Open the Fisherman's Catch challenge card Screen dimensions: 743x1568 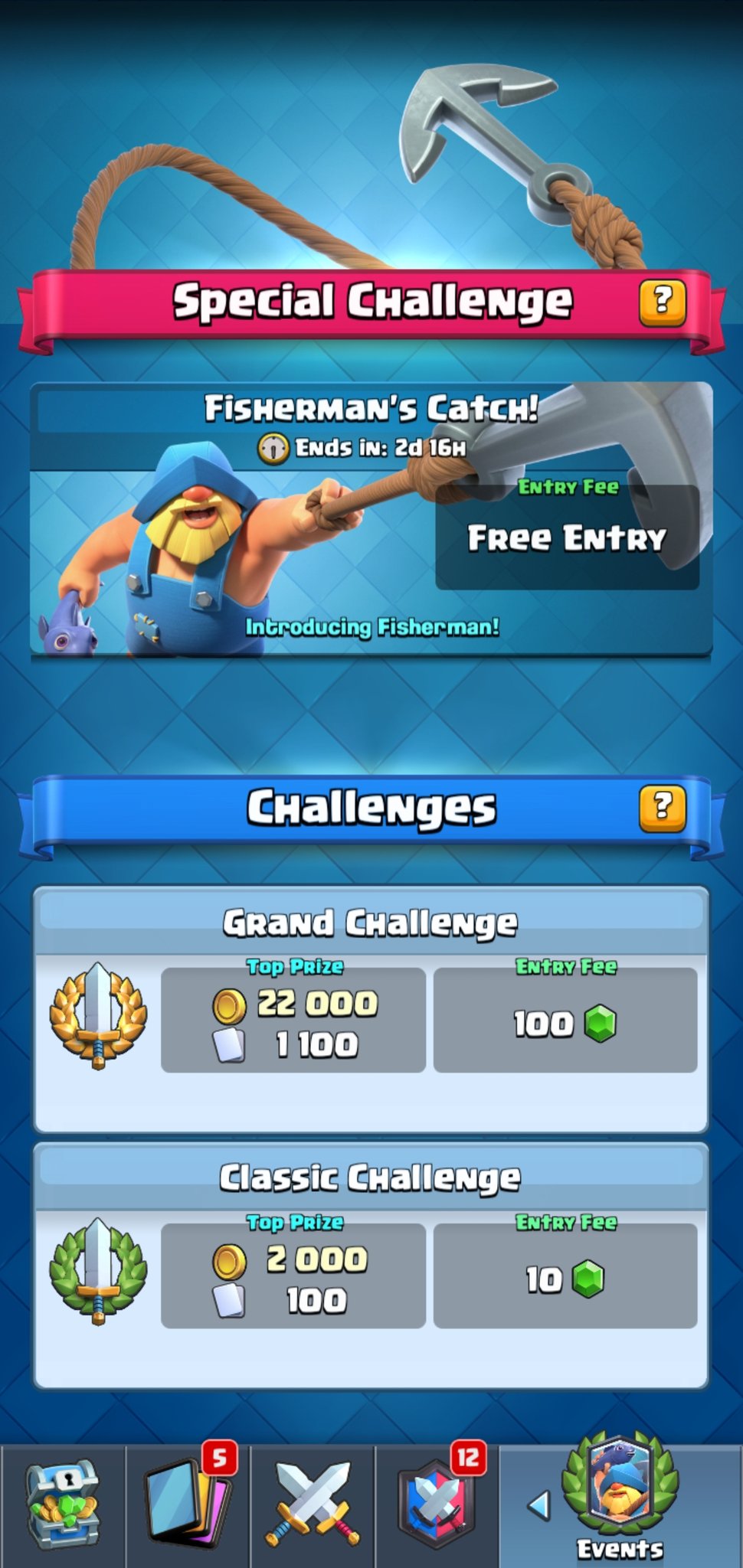point(371,520)
